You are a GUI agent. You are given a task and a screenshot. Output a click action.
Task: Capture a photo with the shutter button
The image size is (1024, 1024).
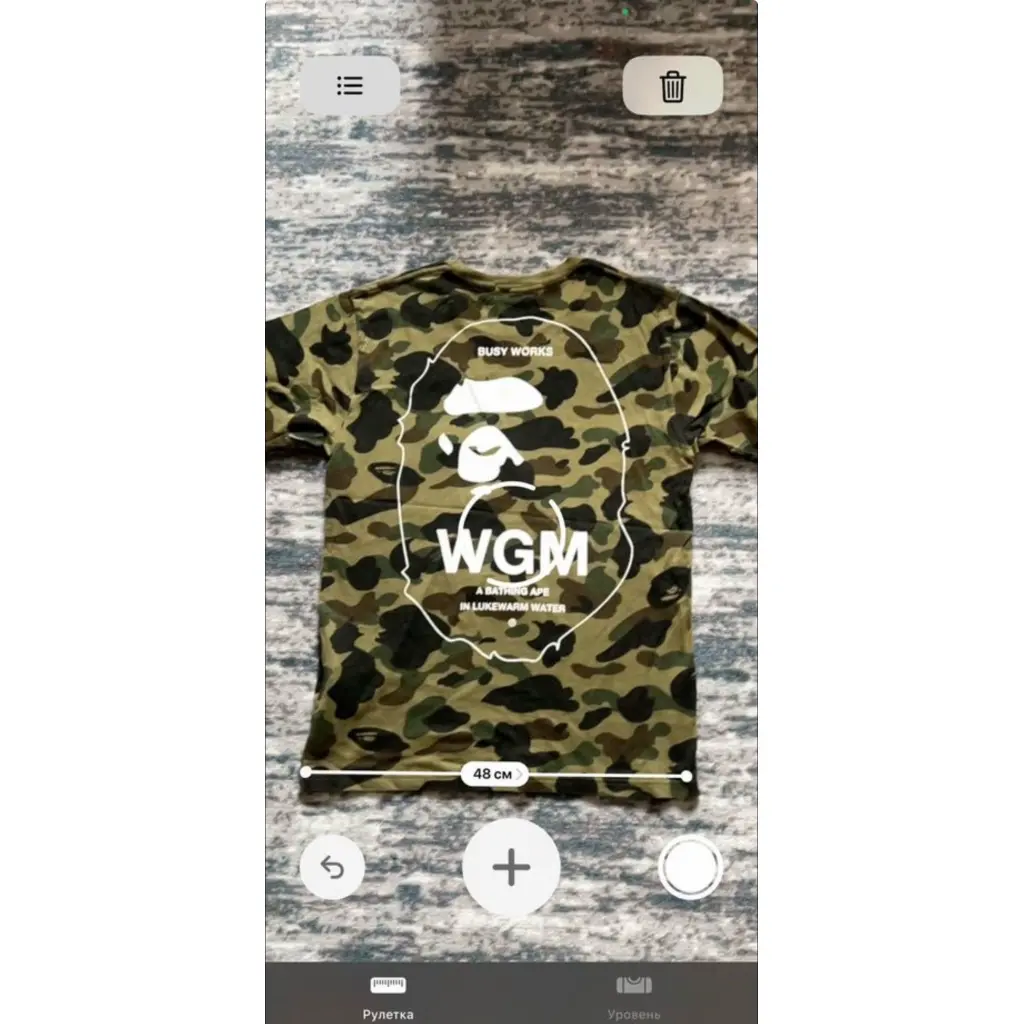tap(690, 867)
